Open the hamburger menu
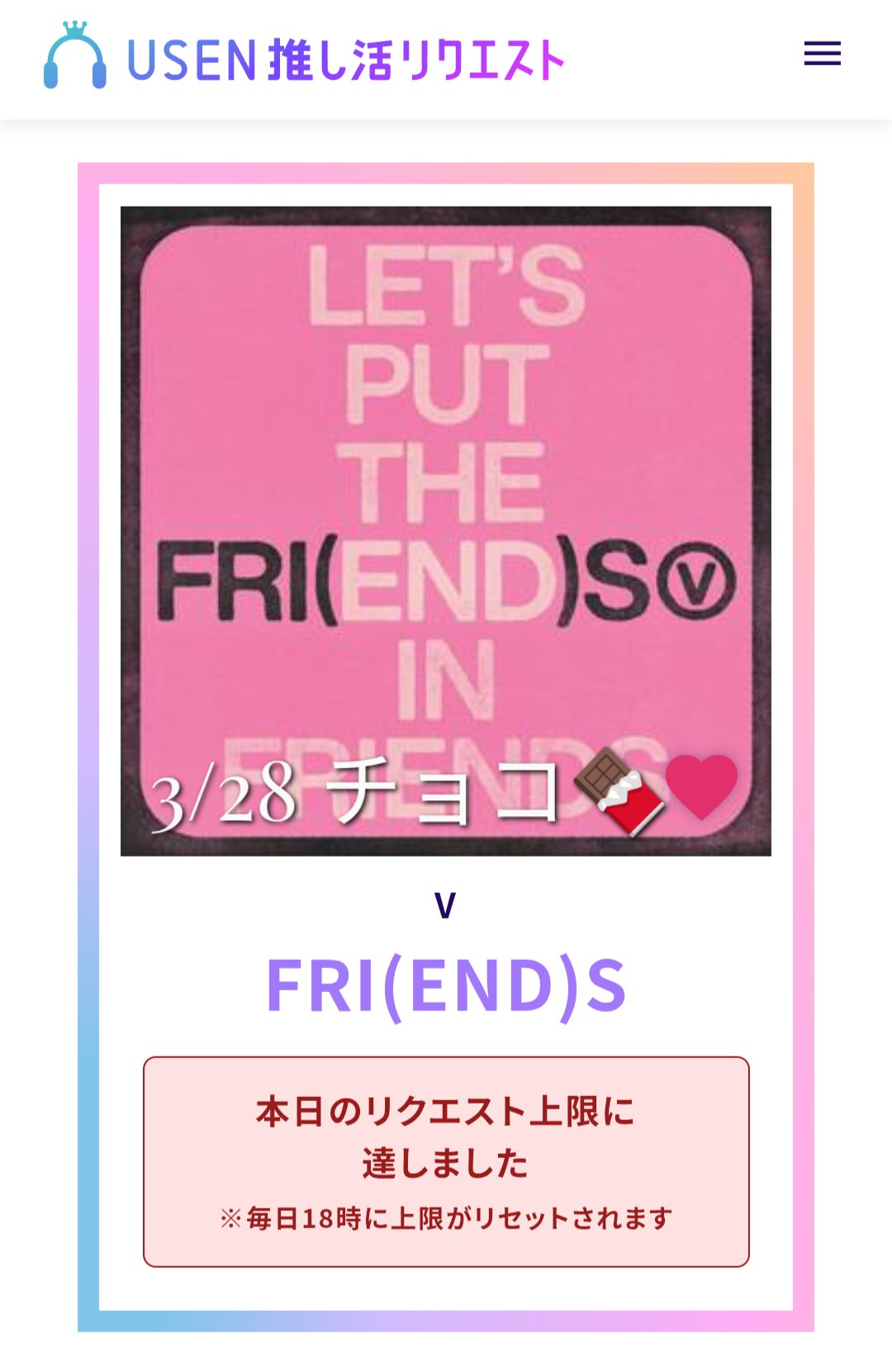Image resolution: width=892 pixels, height=1372 pixels. click(x=822, y=55)
